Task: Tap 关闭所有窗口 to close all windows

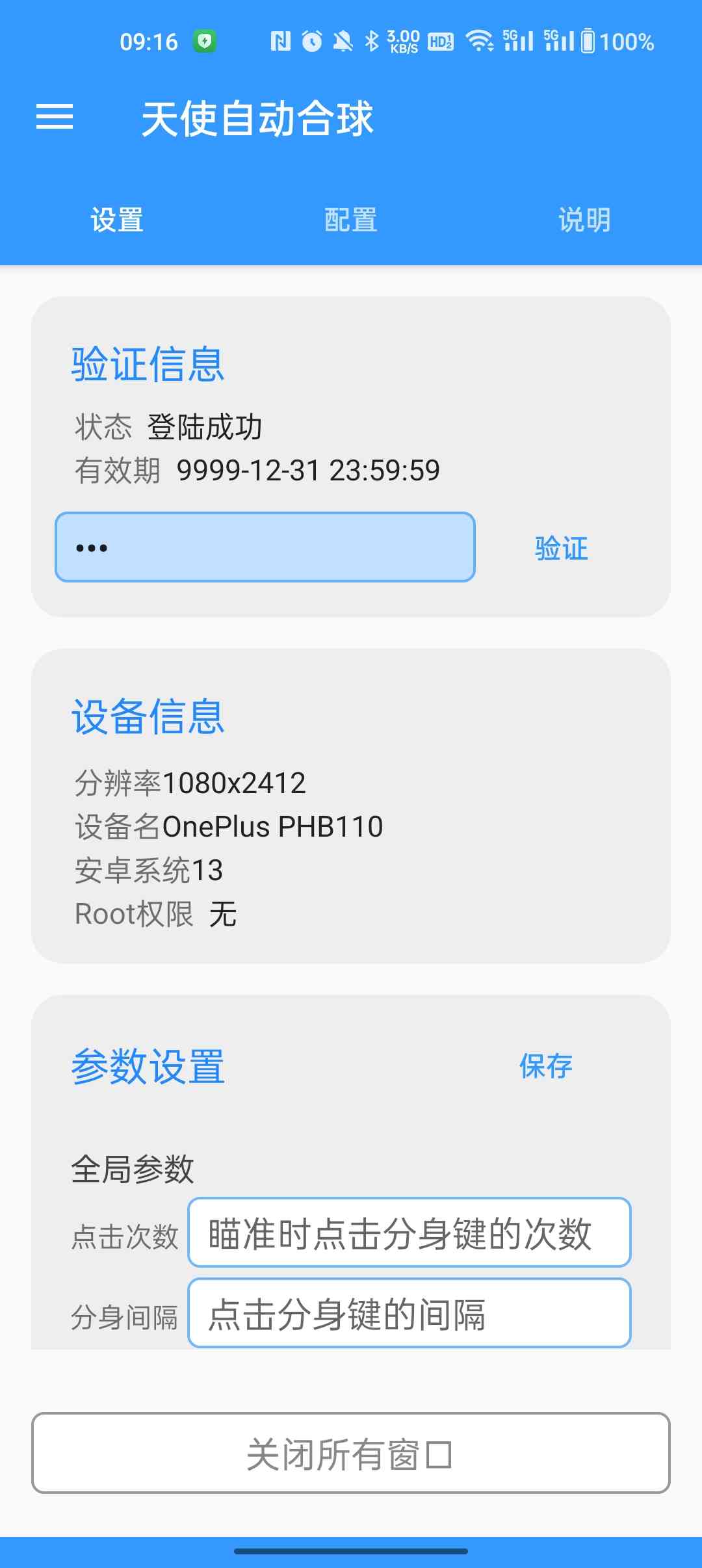Action: tap(351, 1454)
